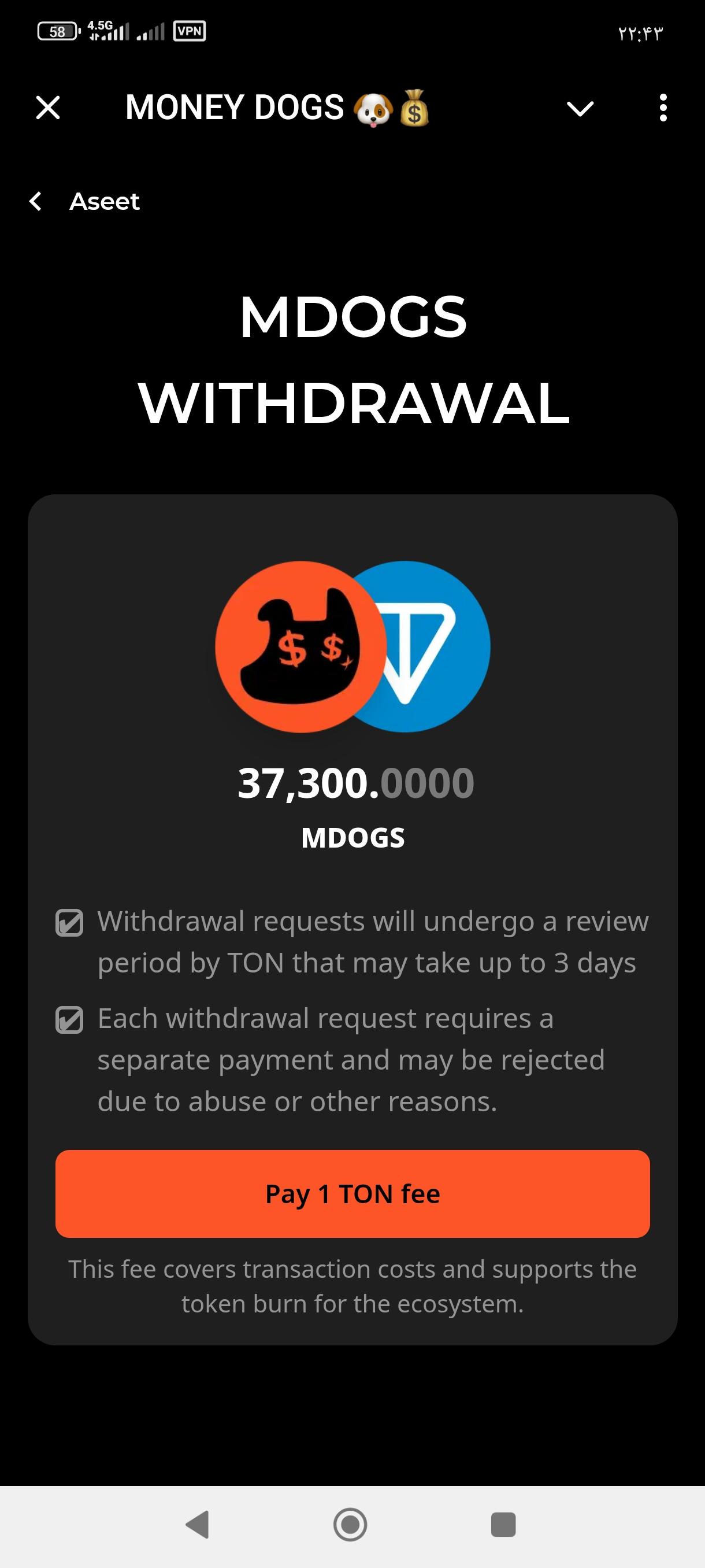Pay the 1 TON fee
705x1568 pixels.
click(x=352, y=1194)
